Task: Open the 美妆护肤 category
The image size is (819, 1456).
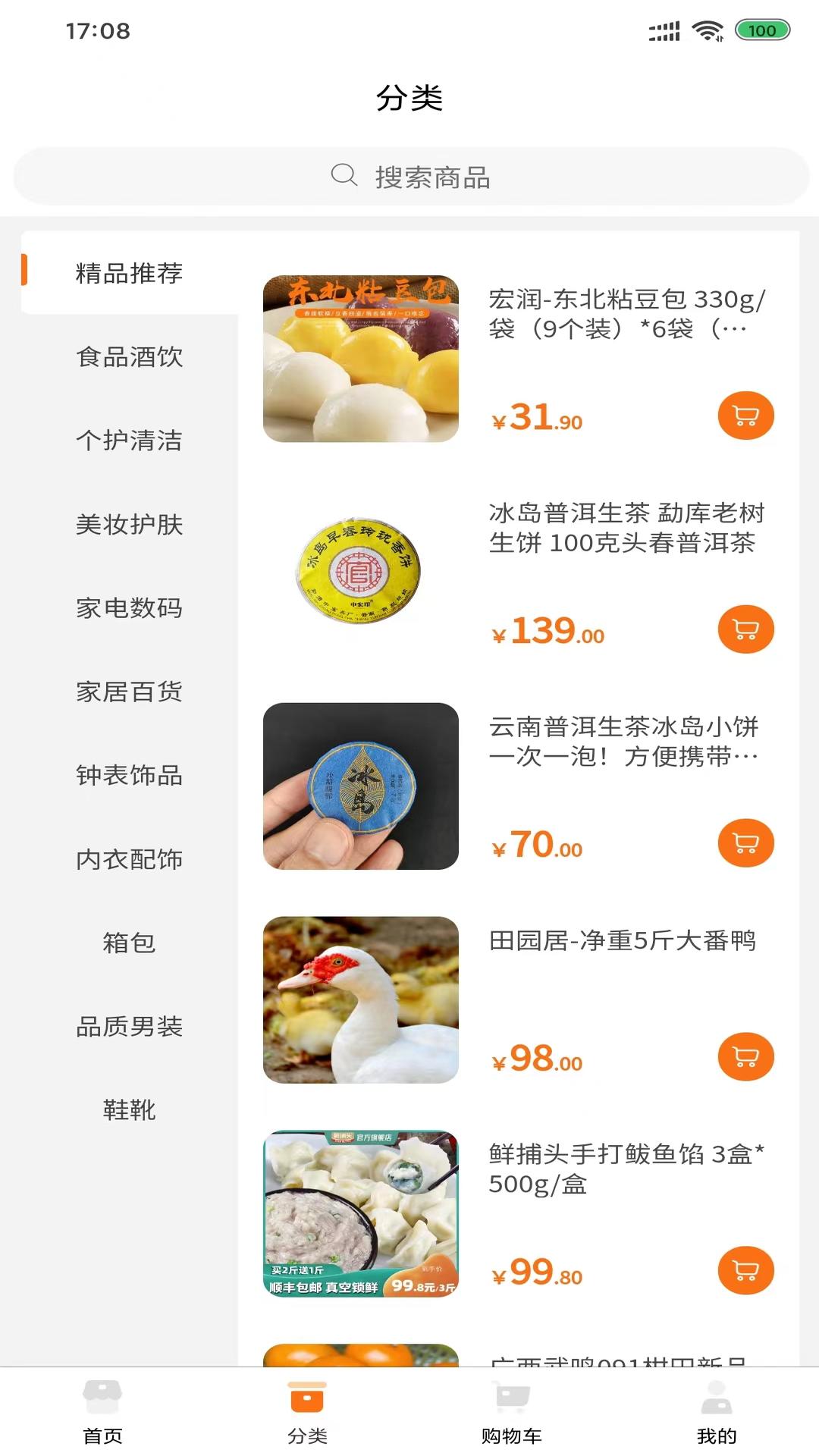Action: [x=129, y=524]
